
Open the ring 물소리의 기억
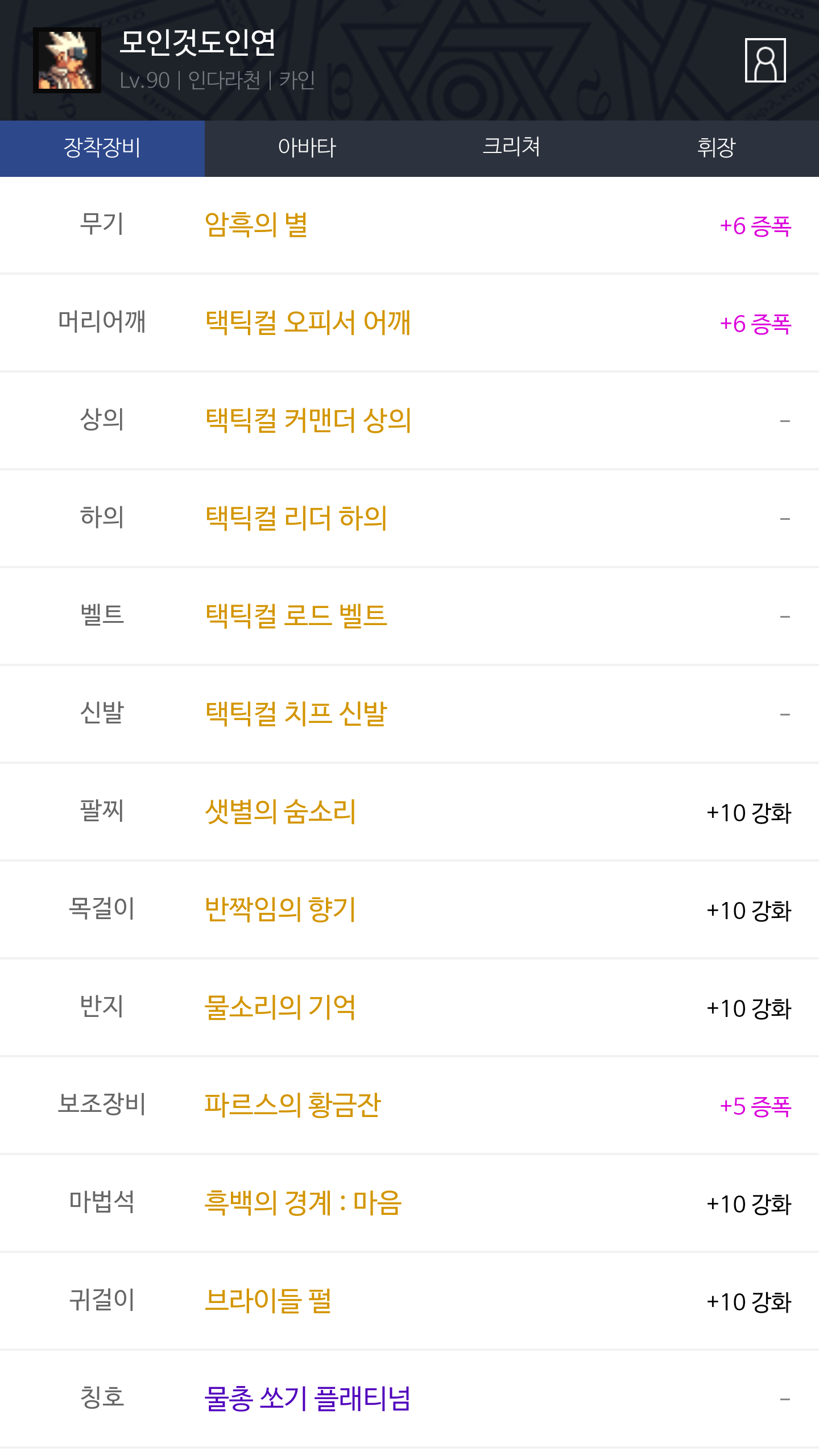(x=280, y=1008)
